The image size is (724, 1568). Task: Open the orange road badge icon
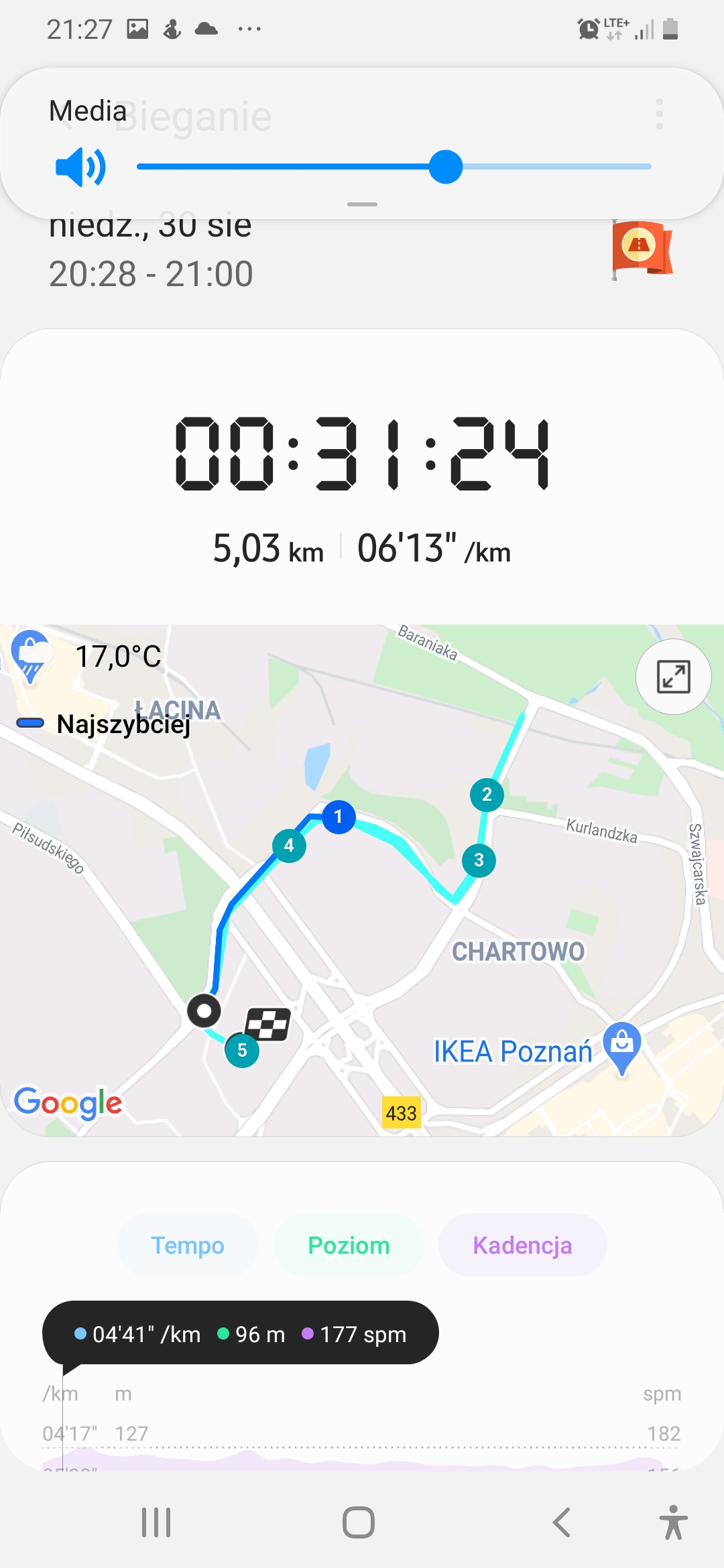[640, 248]
